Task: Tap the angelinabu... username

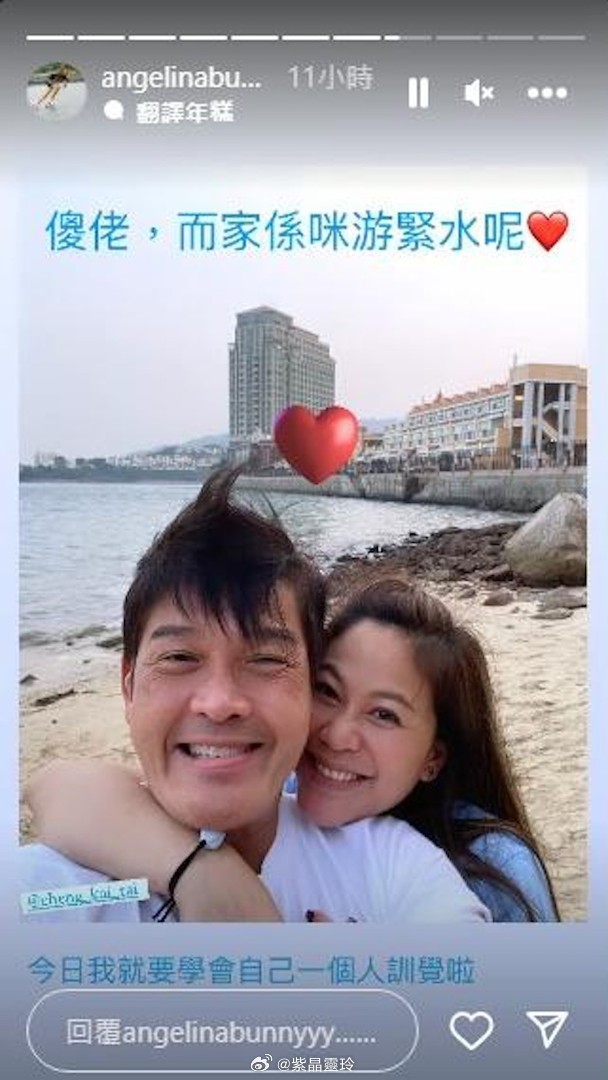Action: click(x=181, y=78)
